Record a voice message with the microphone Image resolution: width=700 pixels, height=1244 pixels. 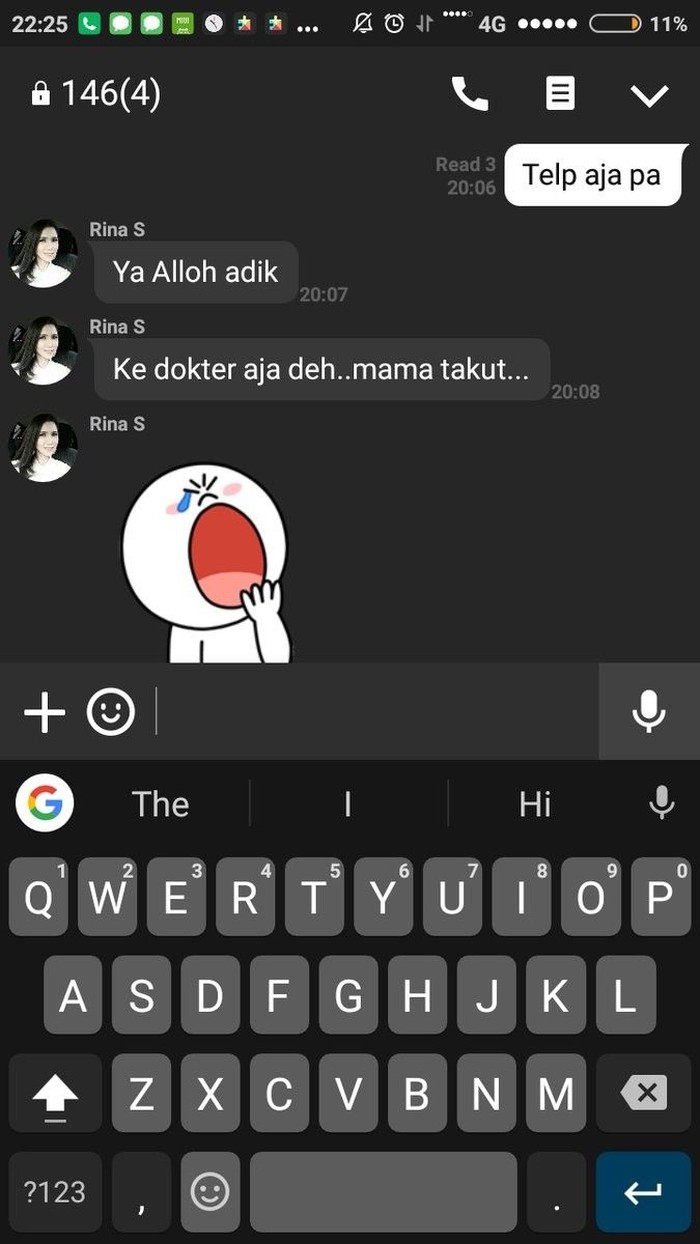649,712
